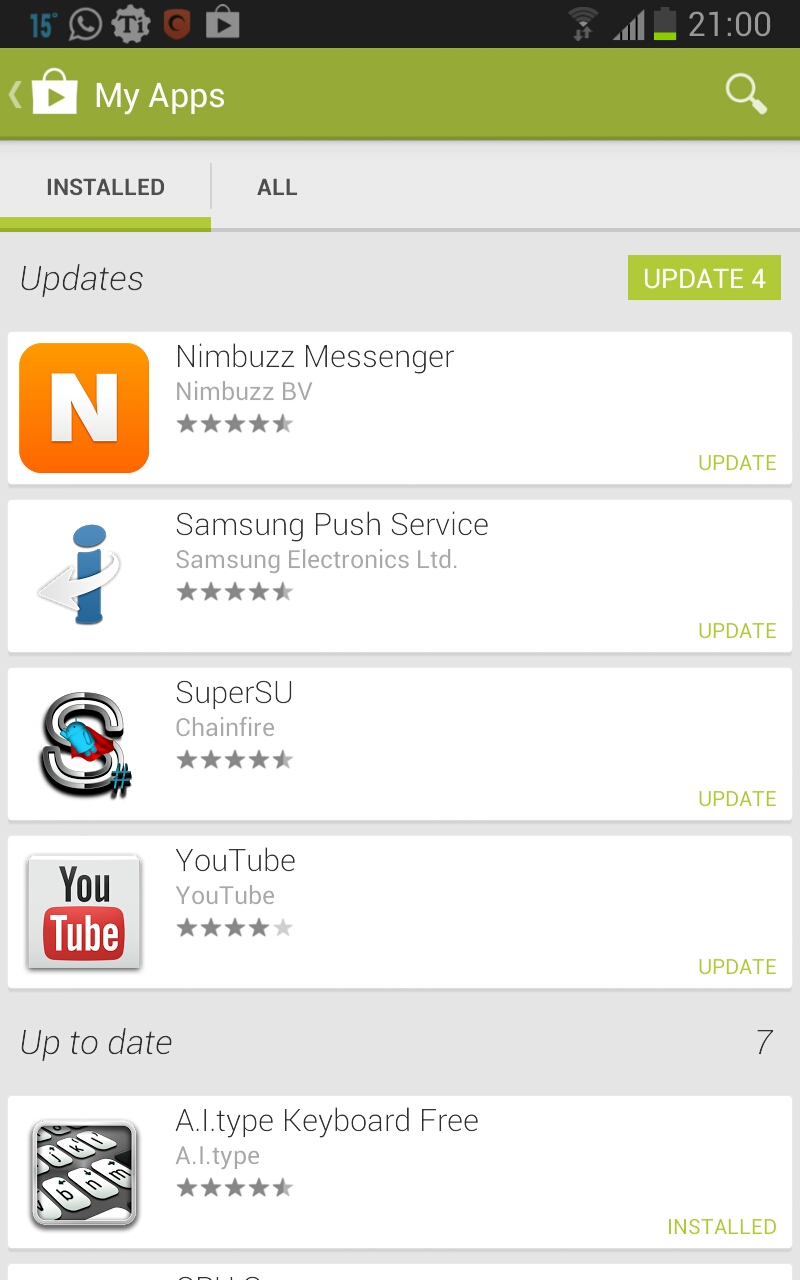Tap UPDATE 4 to update all apps
This screenshot has height=1280, width=800.
704,278
